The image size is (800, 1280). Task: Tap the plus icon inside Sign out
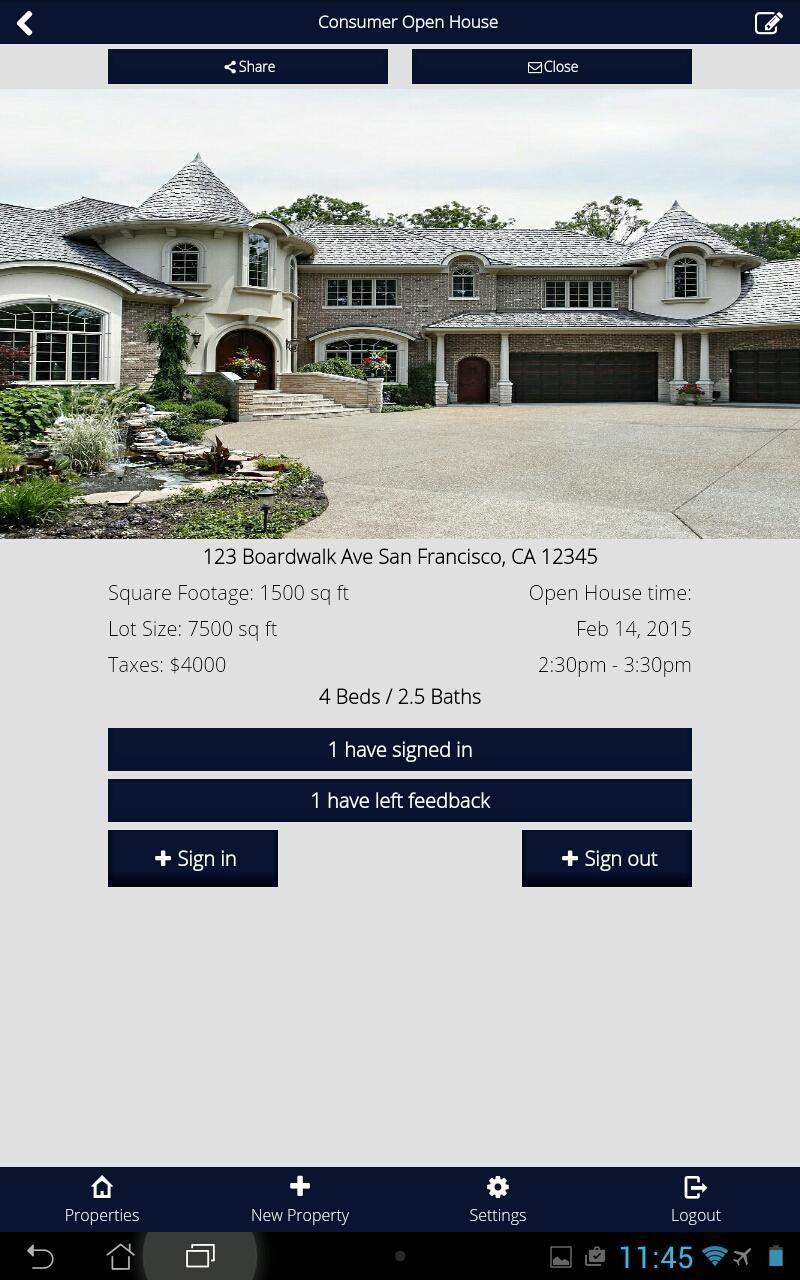click(570, 857)
